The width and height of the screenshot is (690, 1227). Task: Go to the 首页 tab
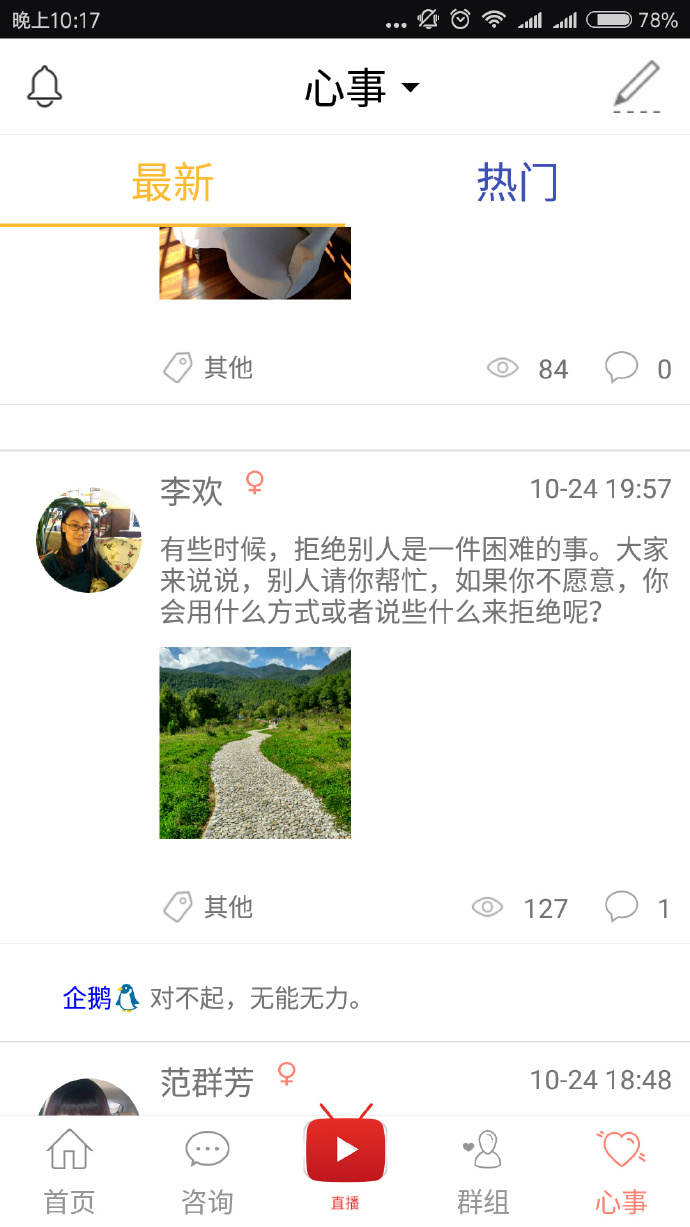click(x=69, y=1171)
